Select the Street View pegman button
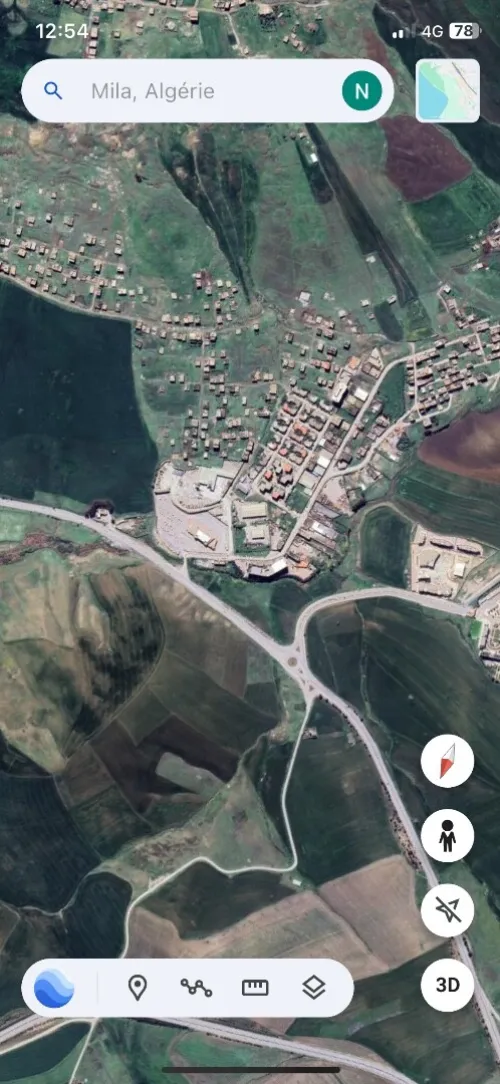The width and height of the screenshot is (500, 1084). (447, 836)
